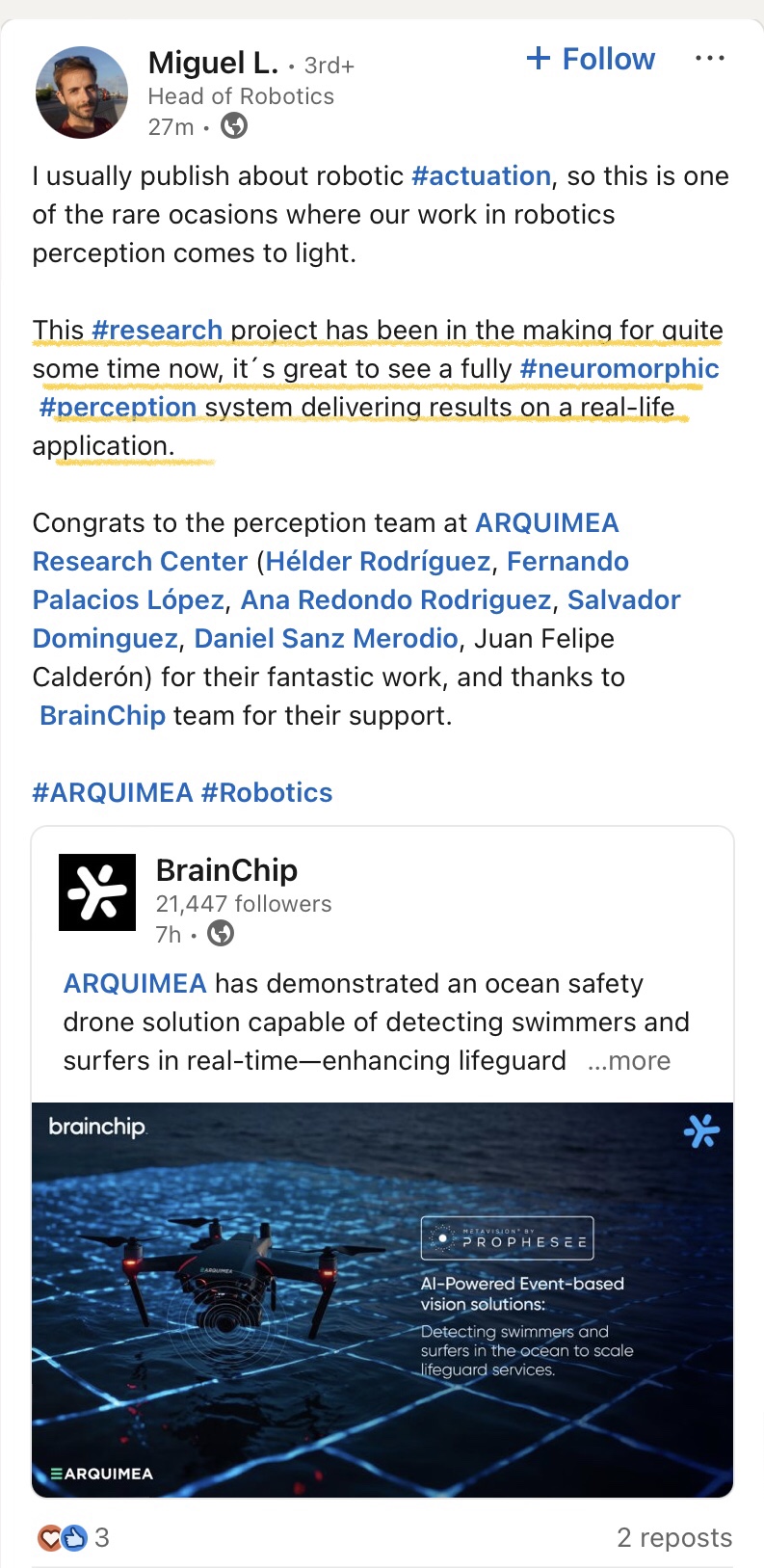Follow Miguel L.
Screen dimensions: 764x1568
click(591, 59)
